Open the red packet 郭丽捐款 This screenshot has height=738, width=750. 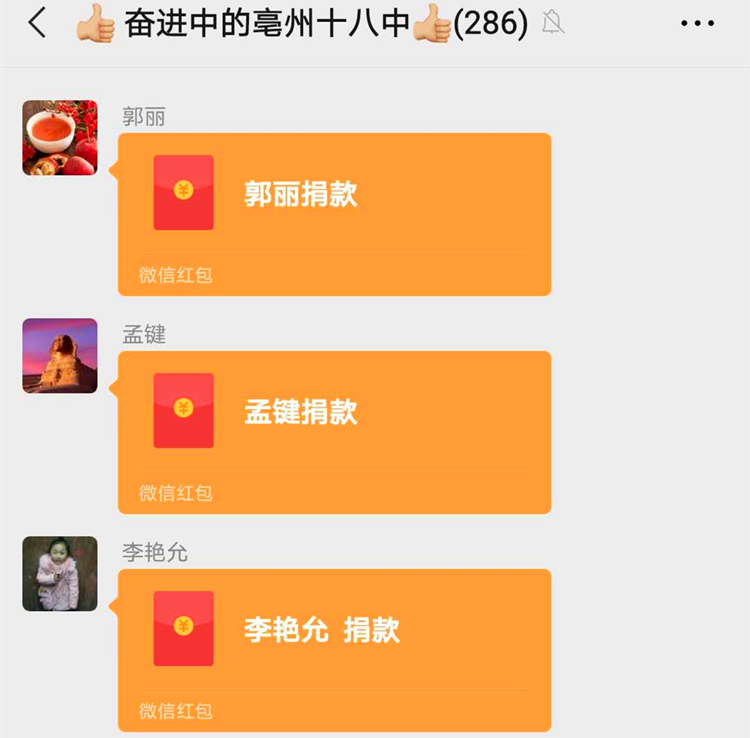pyautogui.click(x=334, y=214)
